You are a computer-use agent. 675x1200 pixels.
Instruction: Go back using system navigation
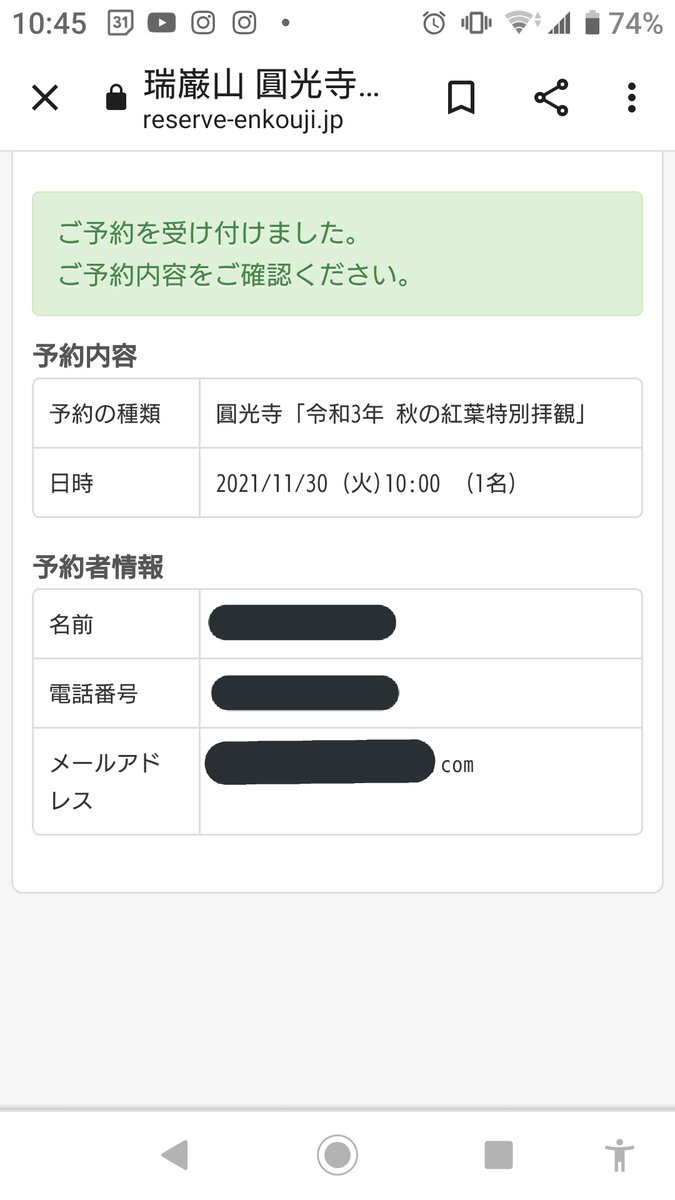[x=175, y=1155]
